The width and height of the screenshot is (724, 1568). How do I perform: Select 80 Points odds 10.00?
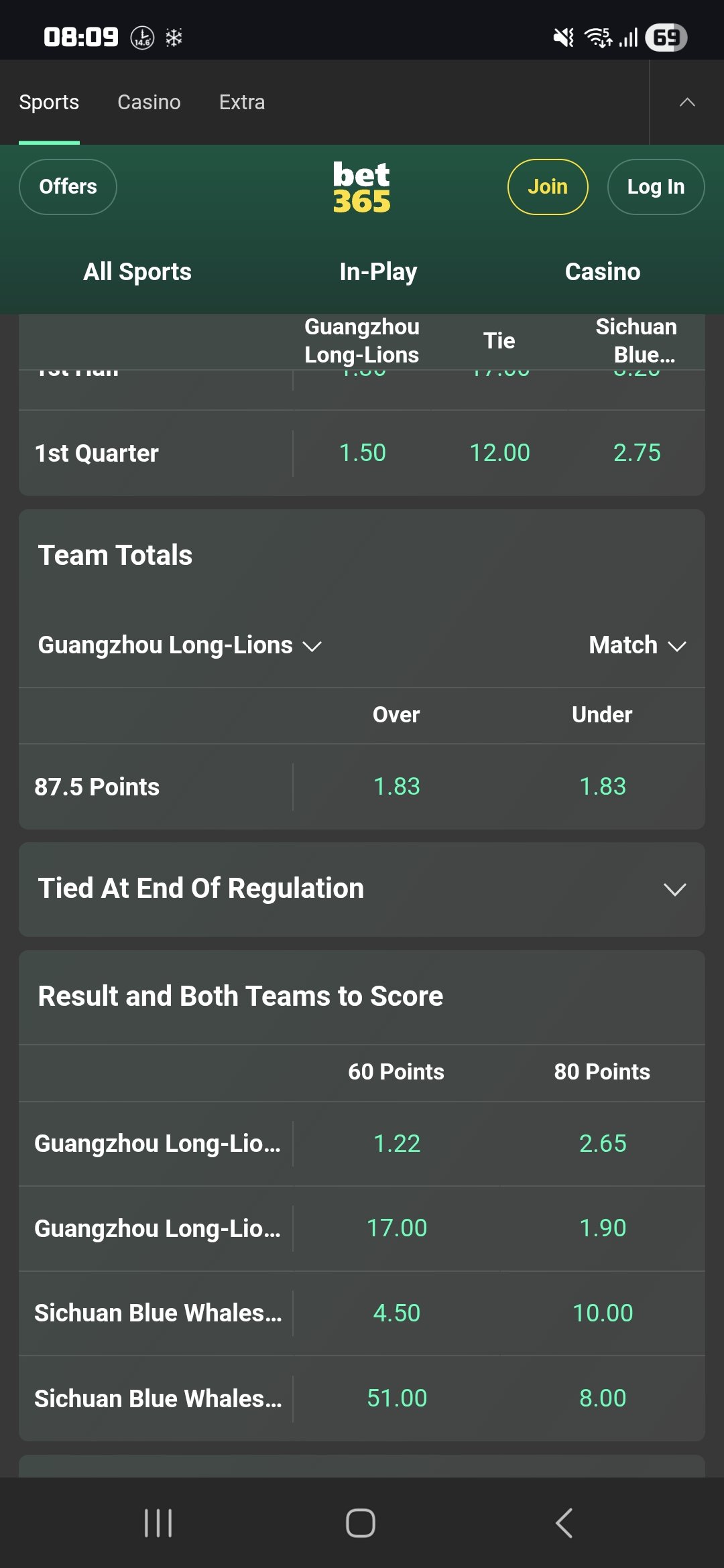tap(602, 1313)
